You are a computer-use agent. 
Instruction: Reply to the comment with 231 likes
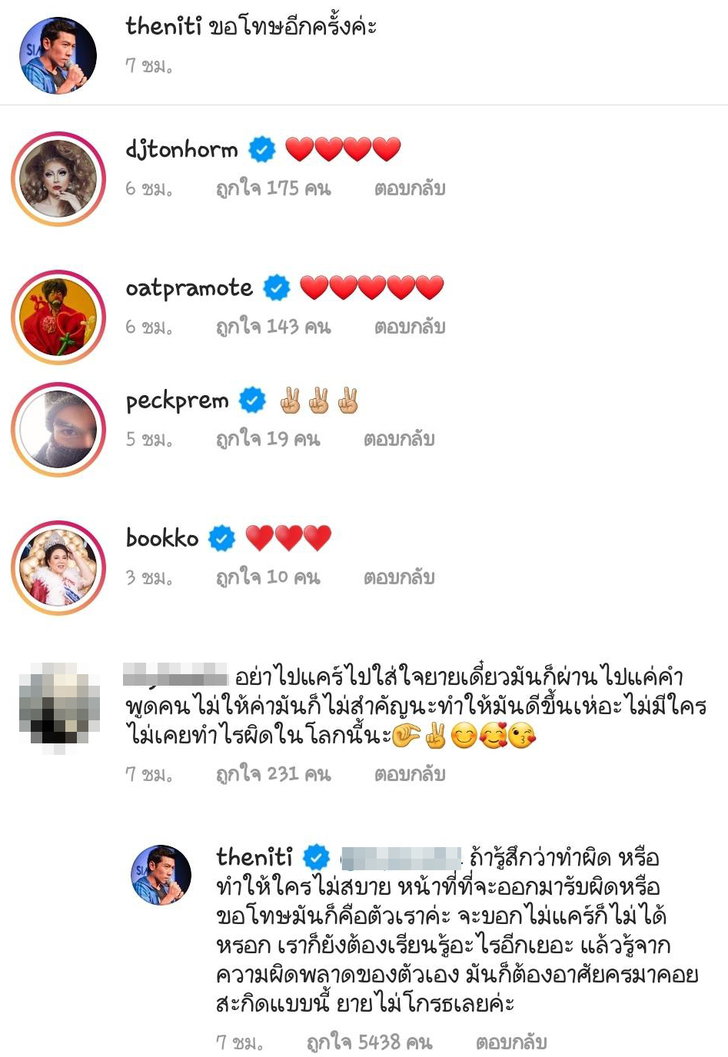[410, 773]
